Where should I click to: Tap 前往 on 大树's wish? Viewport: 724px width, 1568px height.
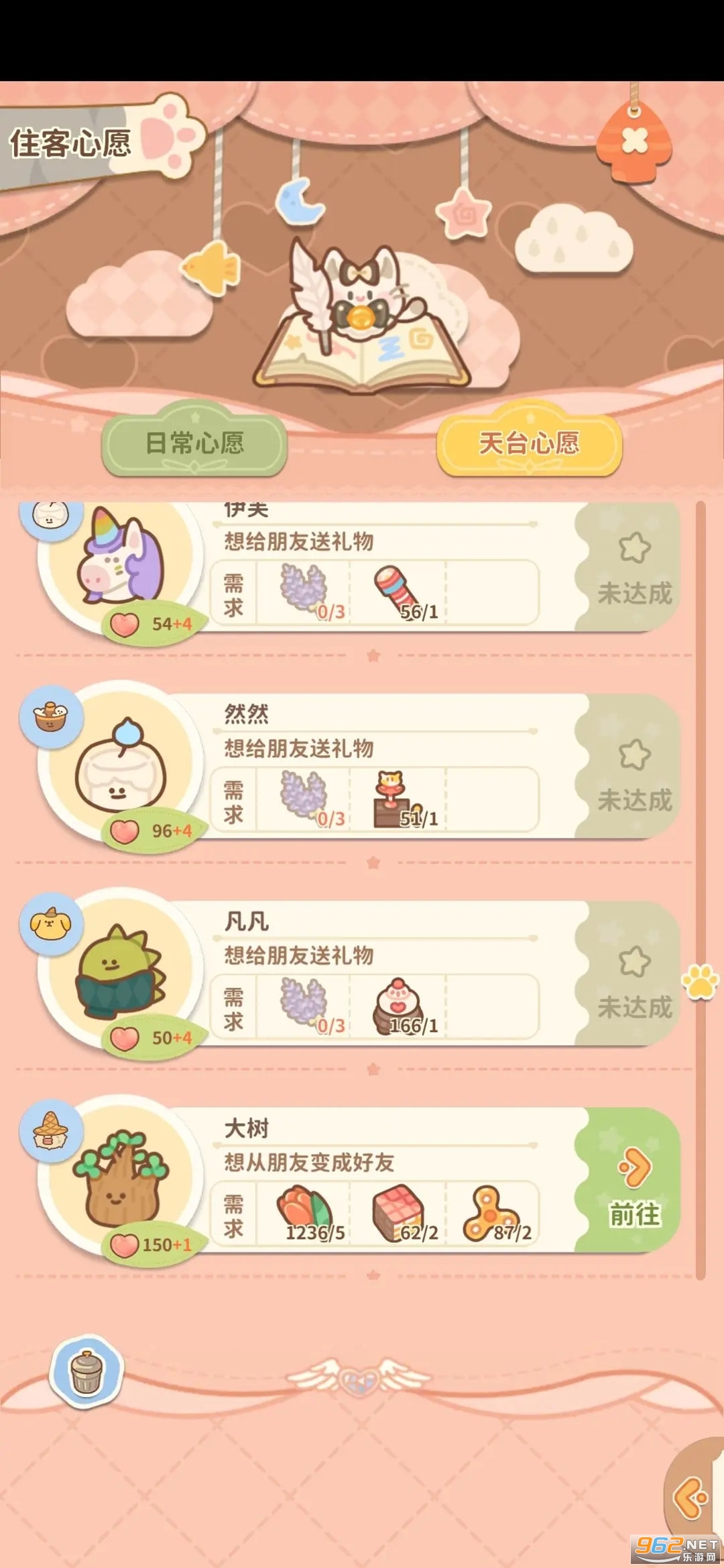click(633, 1181)
